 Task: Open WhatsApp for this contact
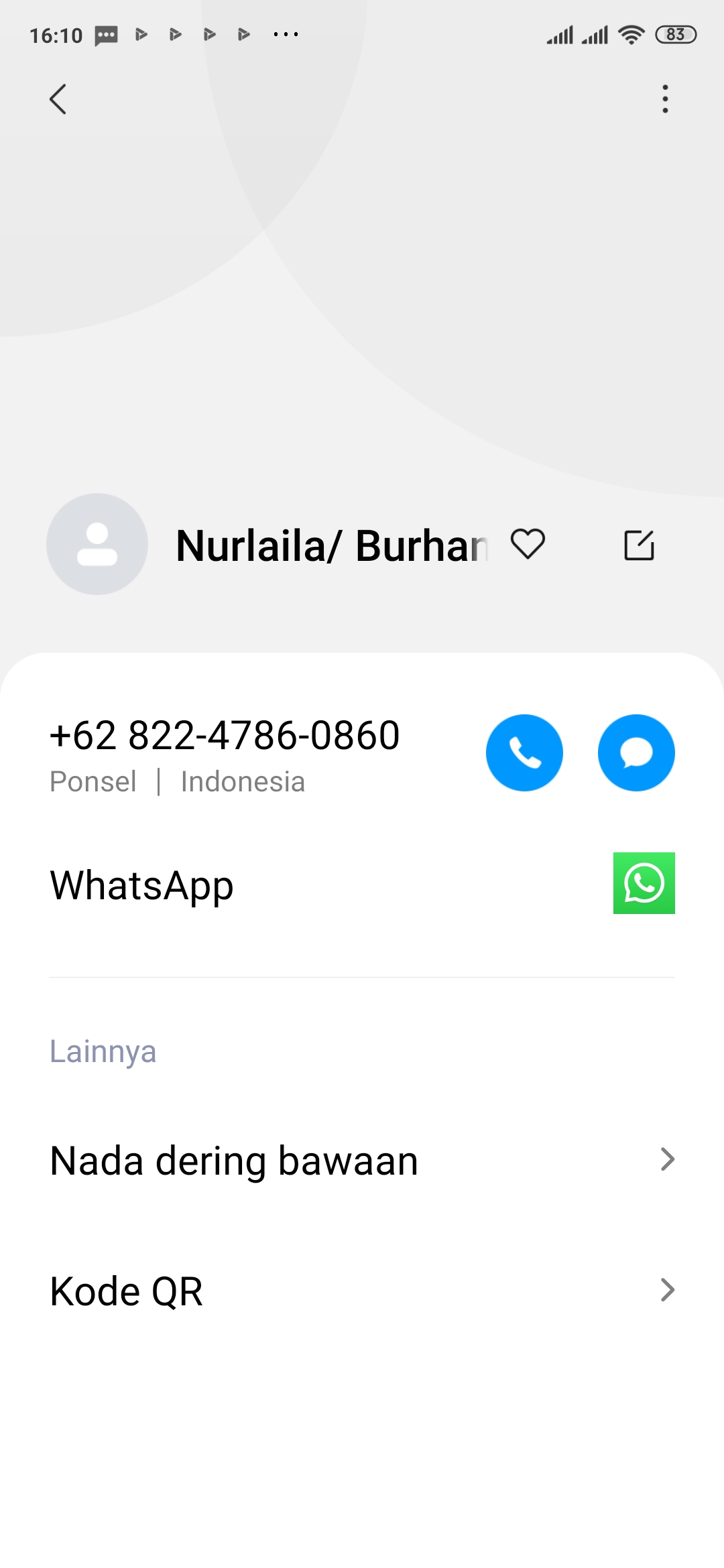[644, 883]
